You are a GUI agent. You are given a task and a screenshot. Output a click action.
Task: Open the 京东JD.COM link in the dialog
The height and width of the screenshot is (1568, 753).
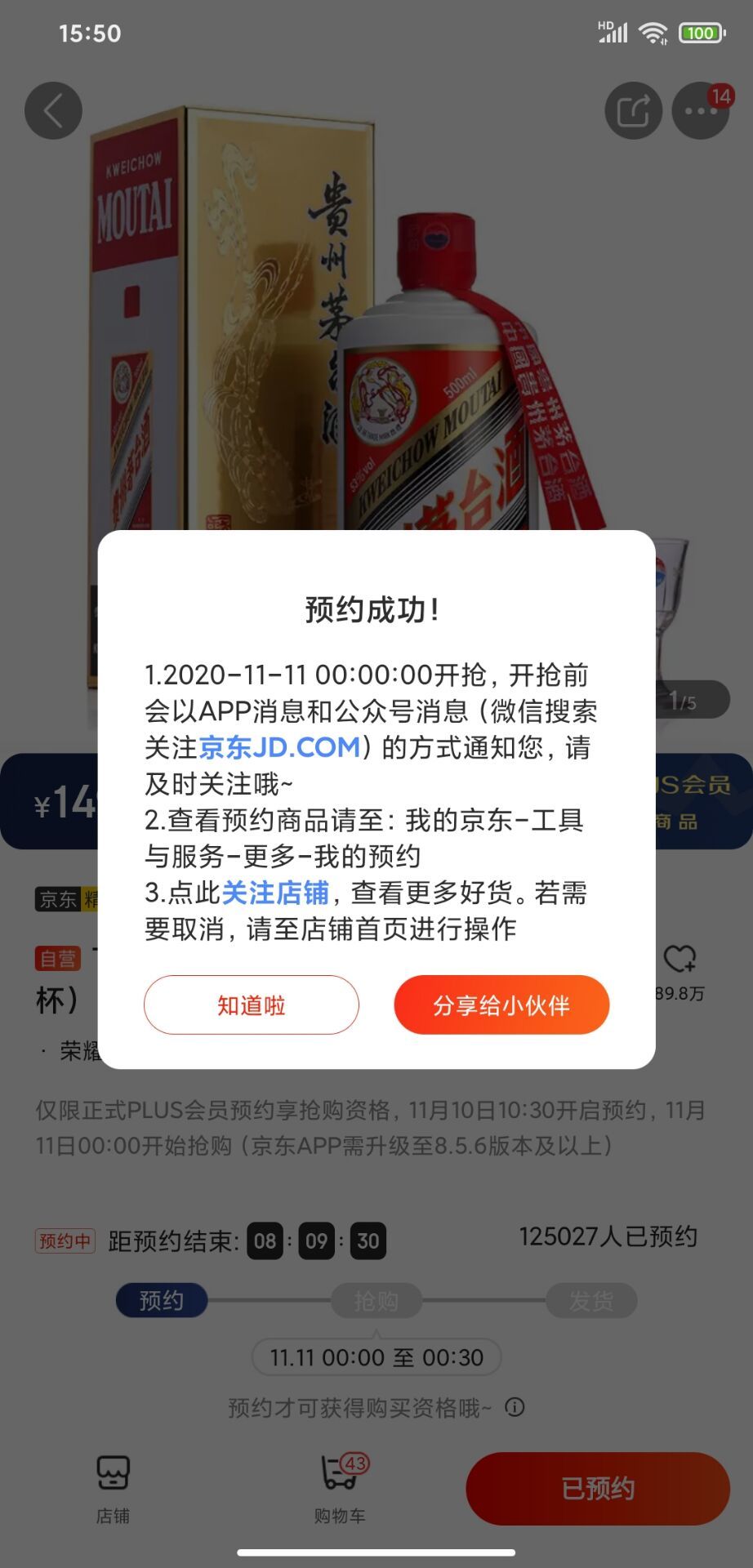(279, 747)
